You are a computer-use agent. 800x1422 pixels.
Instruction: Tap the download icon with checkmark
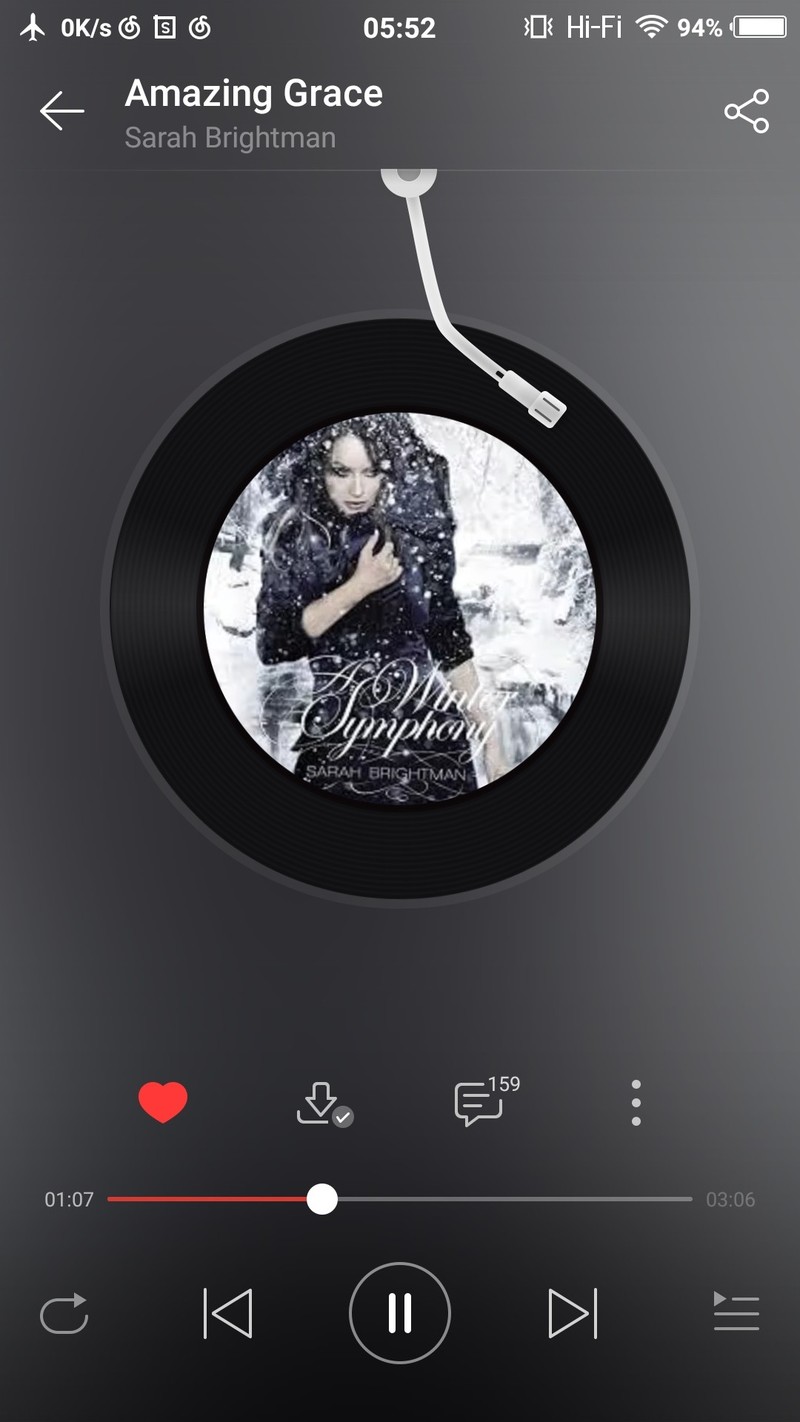[x=323, y=1104]
